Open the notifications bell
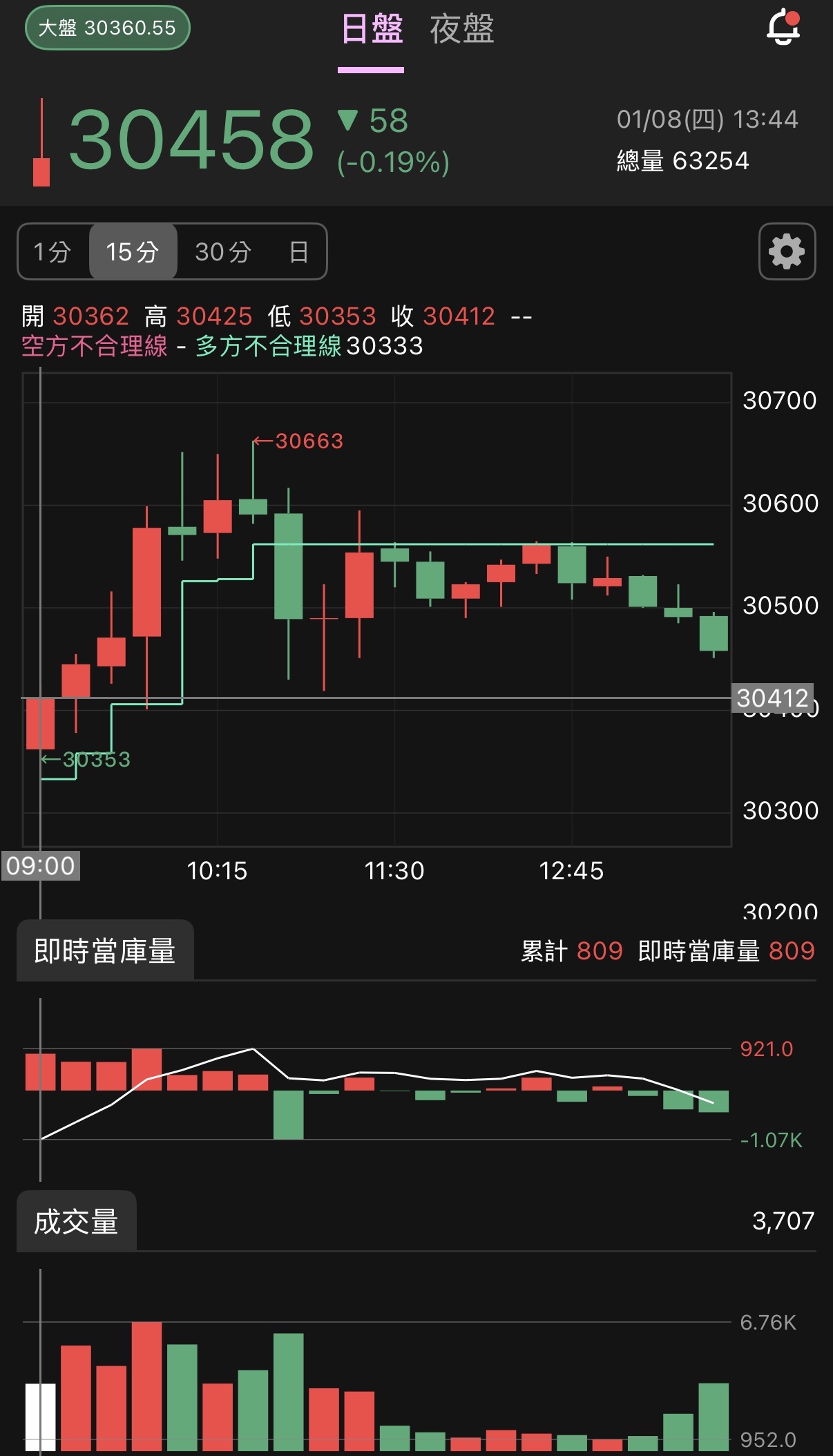 tap(783, 28)
